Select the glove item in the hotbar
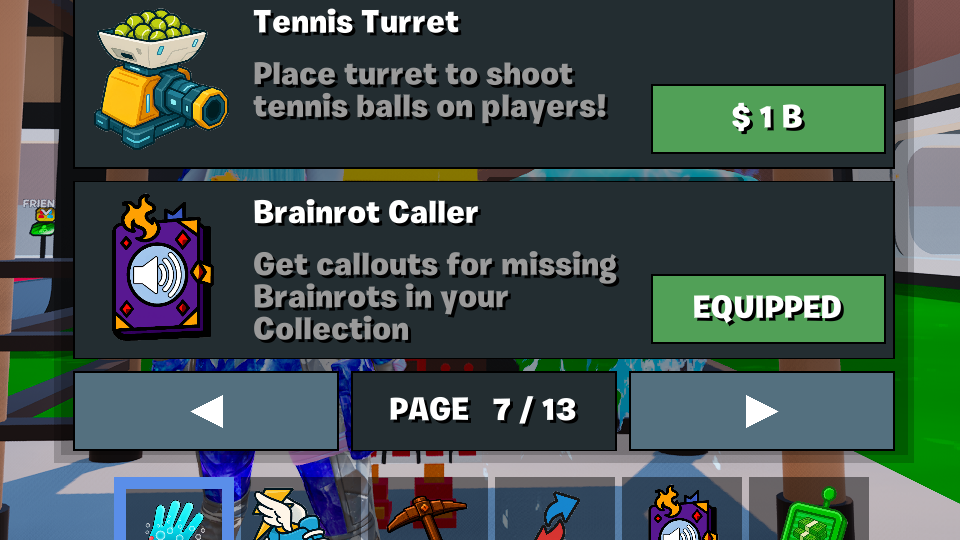 pos(174,513)
